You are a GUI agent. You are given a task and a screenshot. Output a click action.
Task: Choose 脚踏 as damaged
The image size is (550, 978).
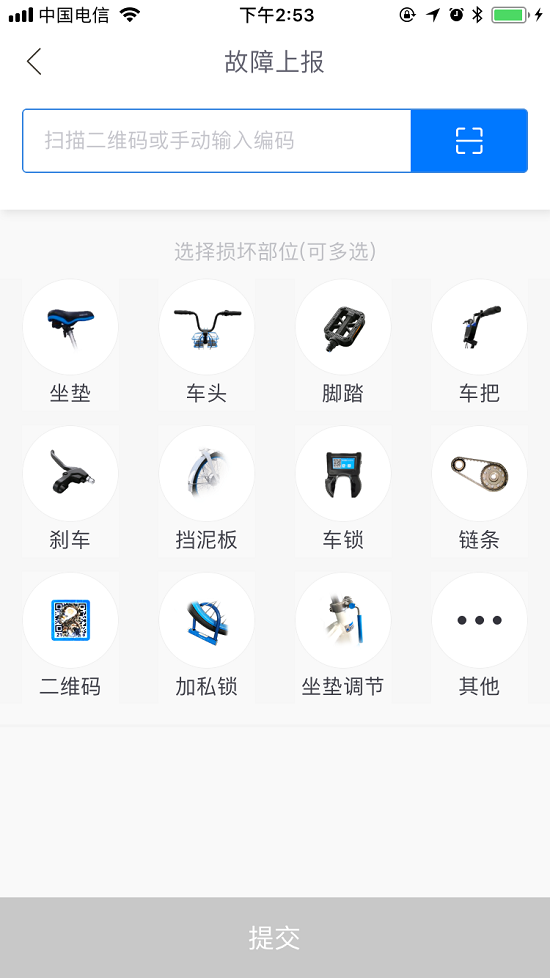[343, 344]
